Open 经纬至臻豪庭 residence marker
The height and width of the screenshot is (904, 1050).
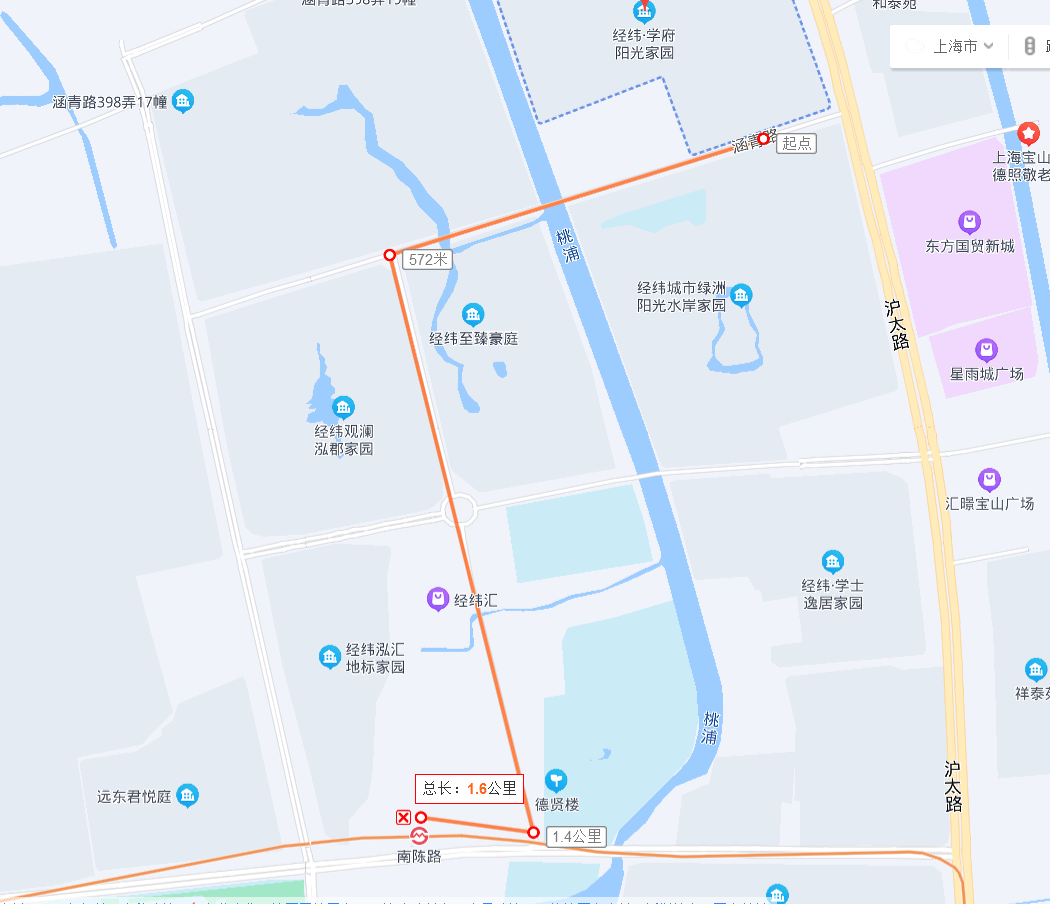pos(473,315)
